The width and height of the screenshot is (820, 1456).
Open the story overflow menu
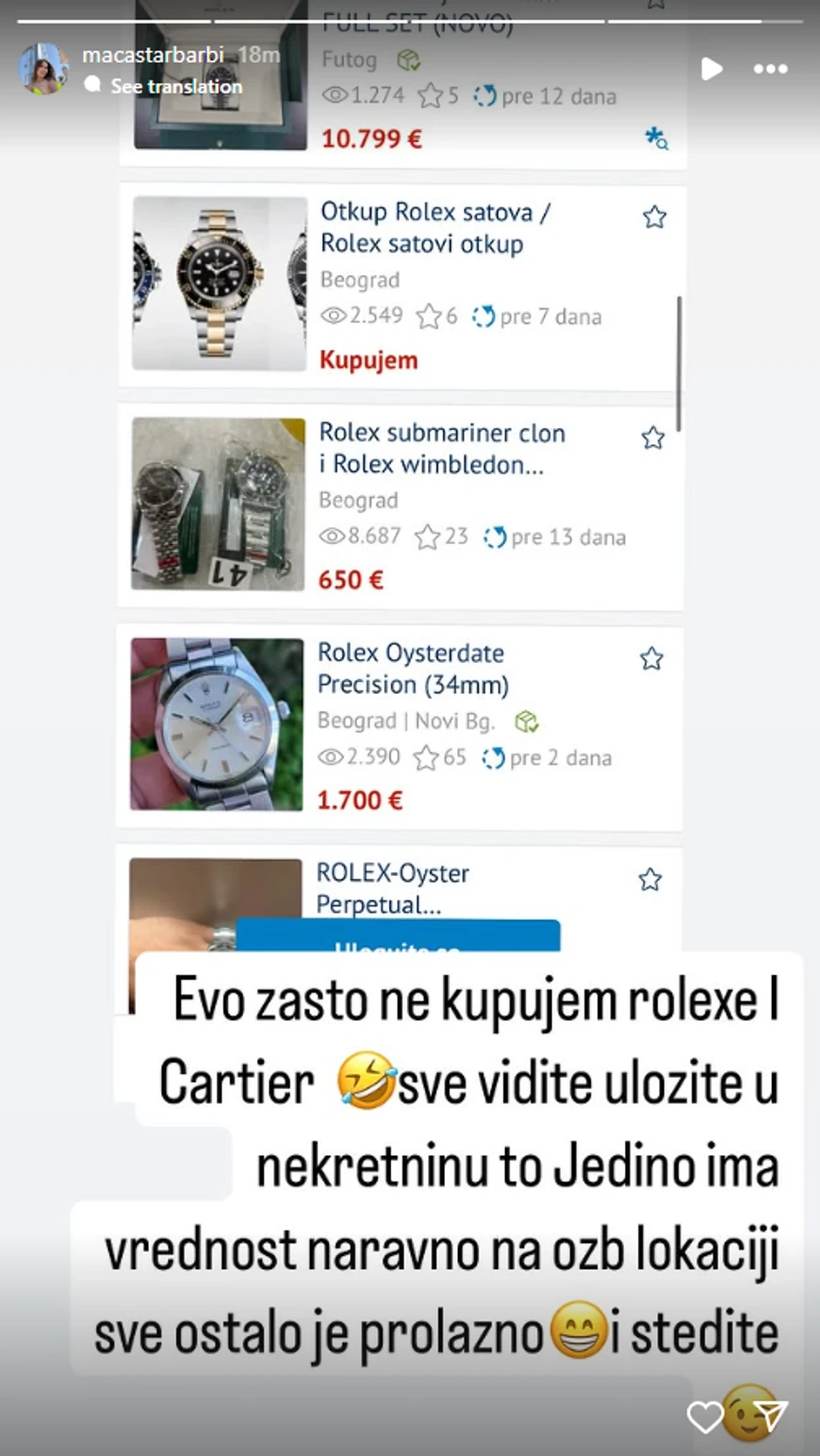coord(770,69)
